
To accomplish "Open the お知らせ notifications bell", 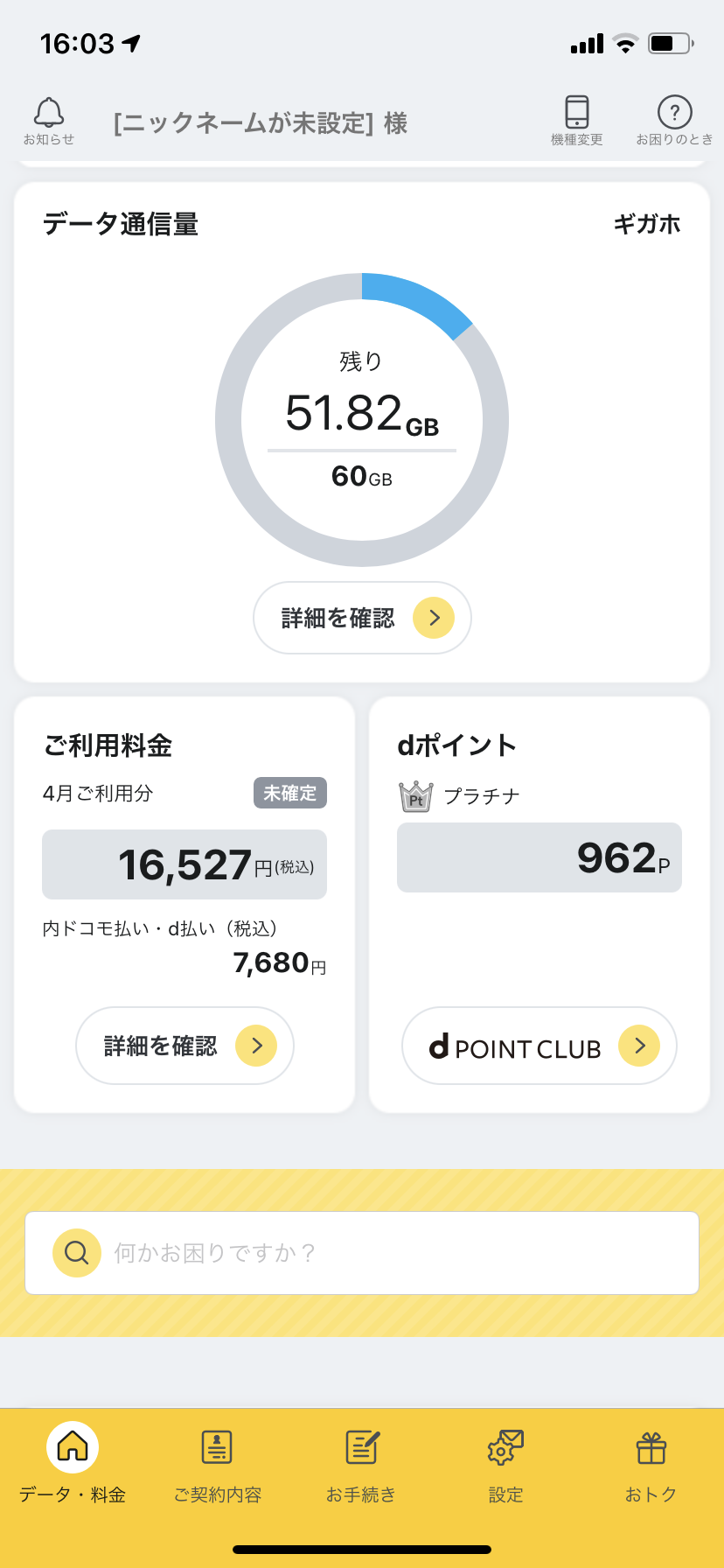I will [49, 121].
